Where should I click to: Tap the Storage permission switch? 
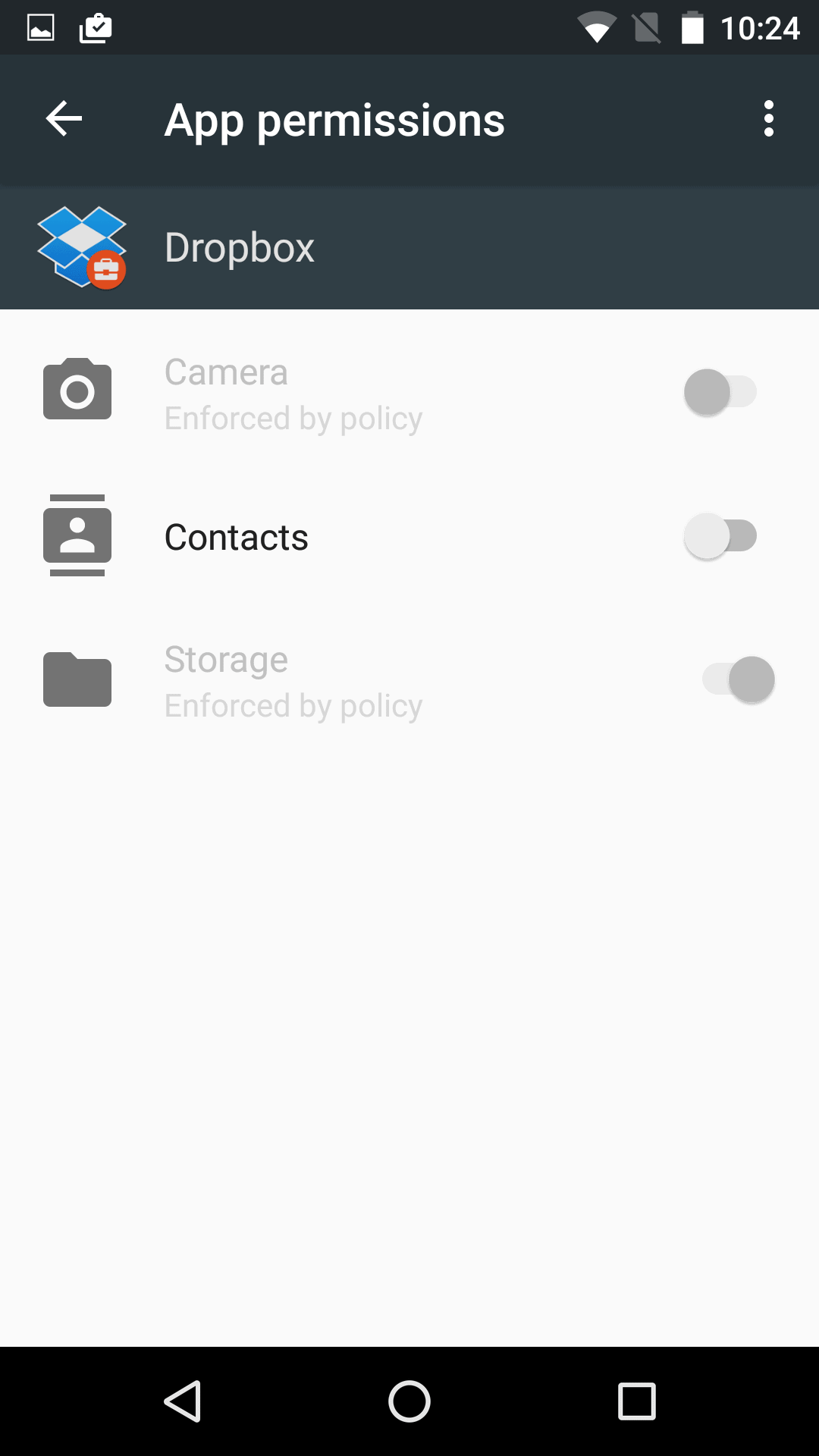(x=739, y=679)
